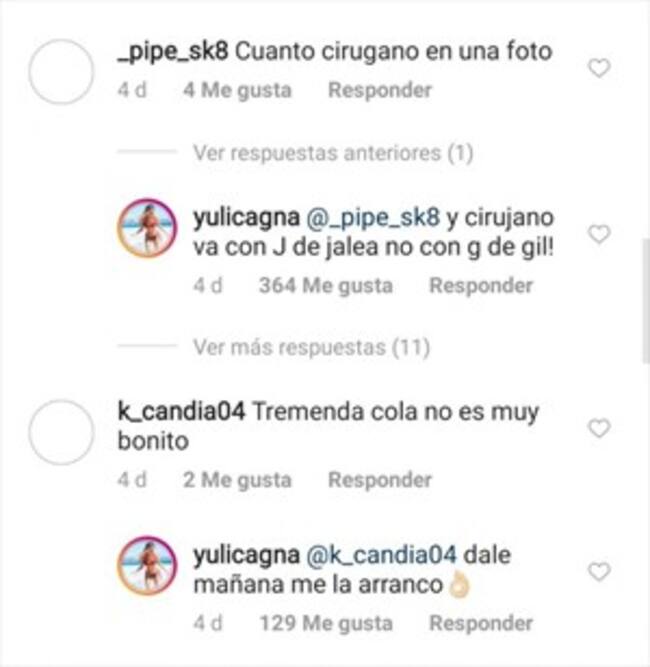Open _pipe_sk8's profile picture
Viewport: 650px width, 667px height.
tap(61, 72)
